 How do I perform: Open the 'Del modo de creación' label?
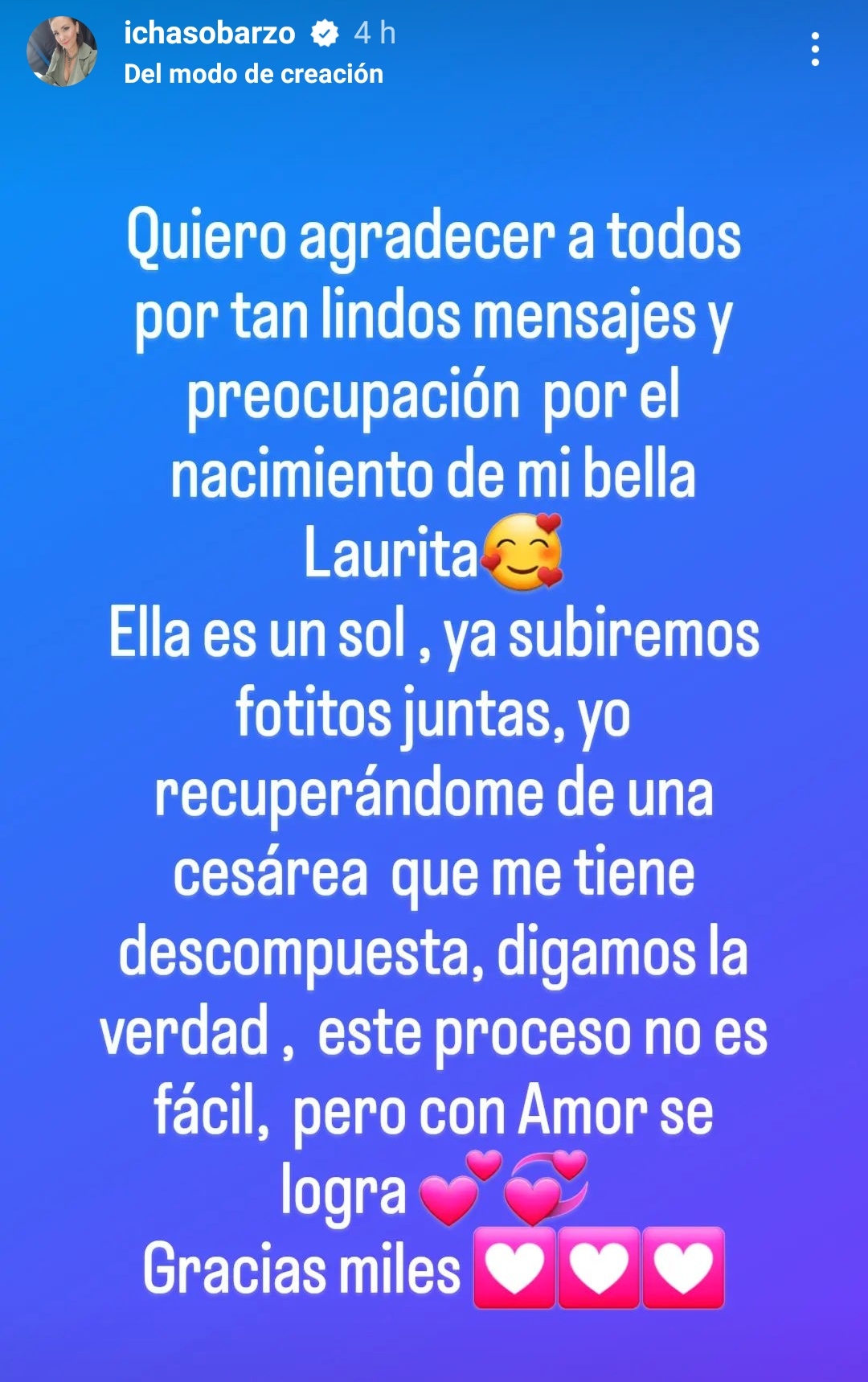[253, 74]
